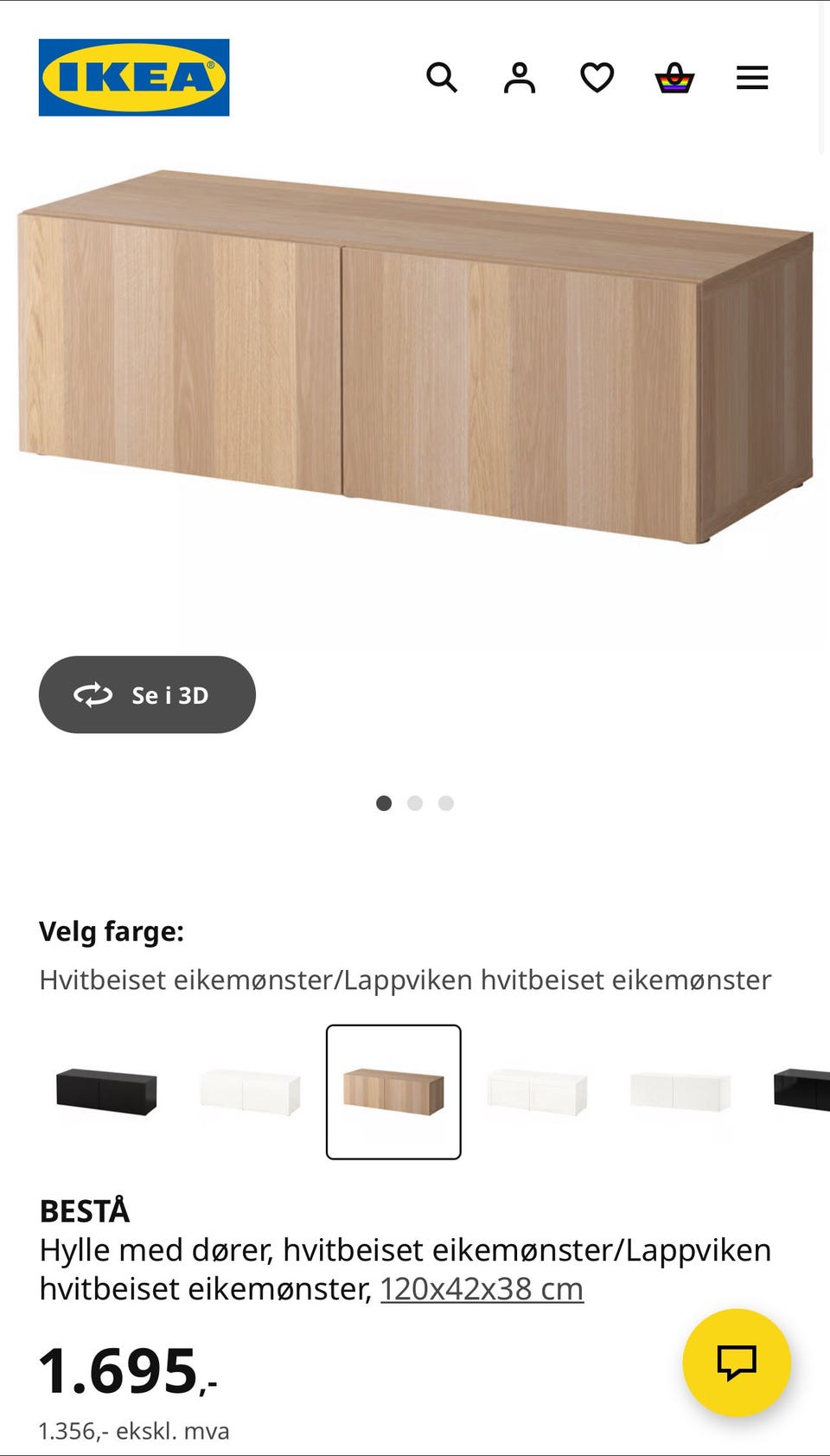Select the third carousel dot
The width and height of the screenshot is (830, 1456).
pos(446,803)
